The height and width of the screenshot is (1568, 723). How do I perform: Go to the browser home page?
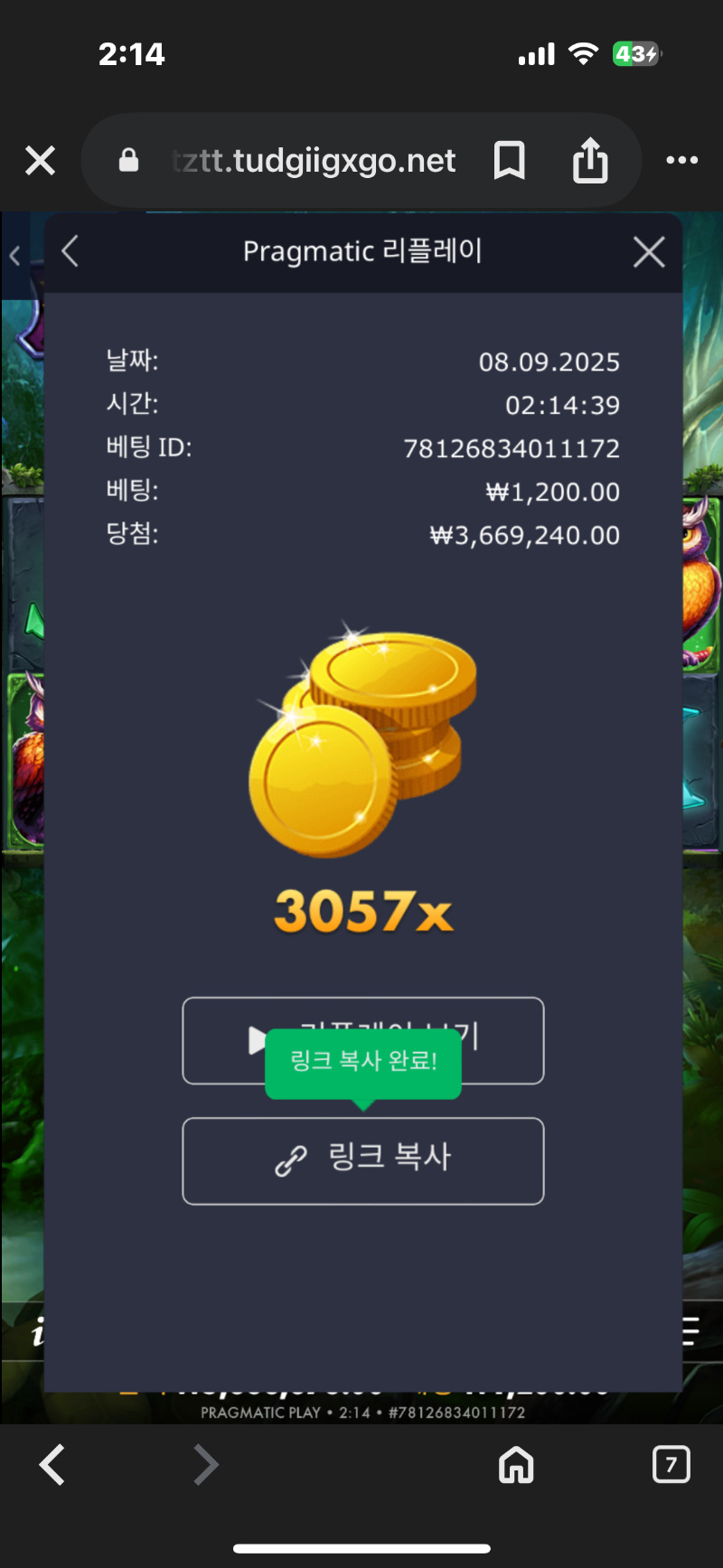tap(516, 1464)
